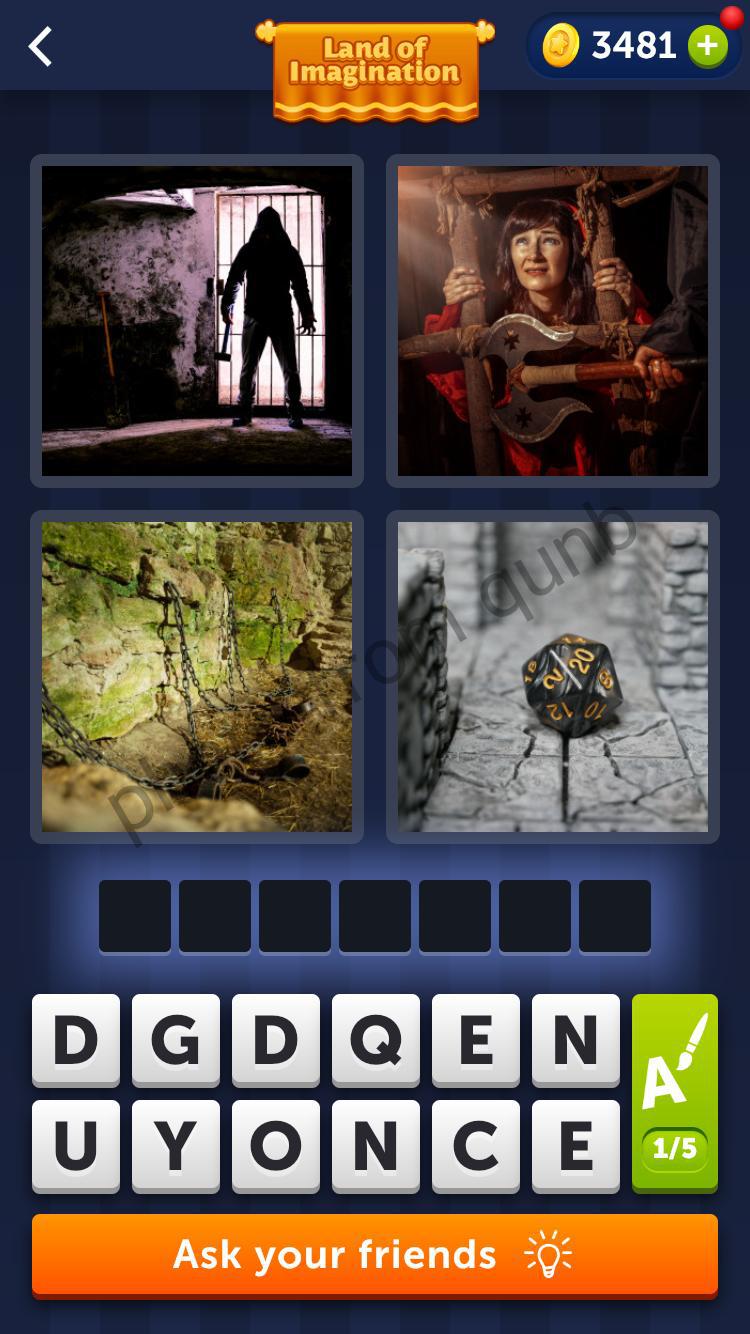Select the letter C tile

(x=476, y=1146)
